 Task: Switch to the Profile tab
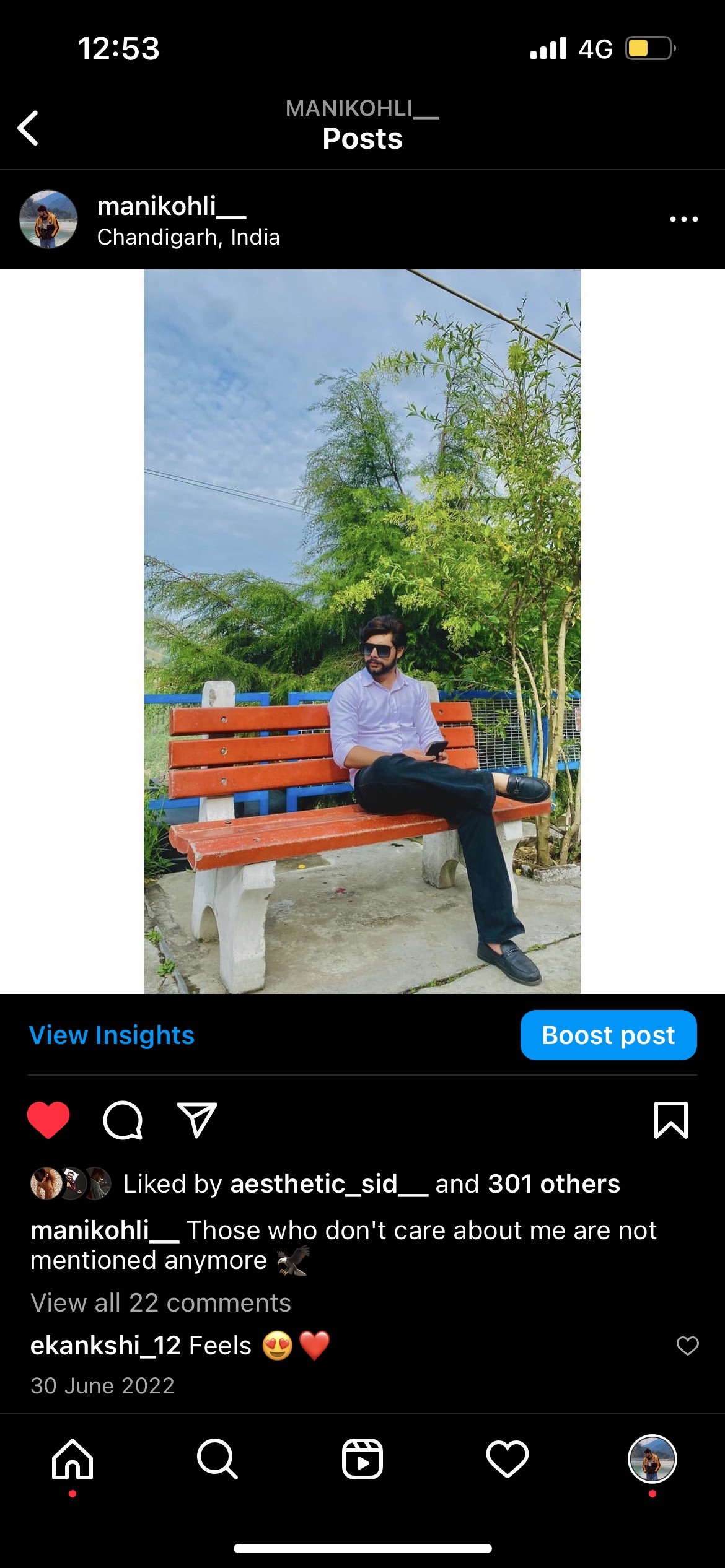pyautogui.click(x=652, y=1460)
